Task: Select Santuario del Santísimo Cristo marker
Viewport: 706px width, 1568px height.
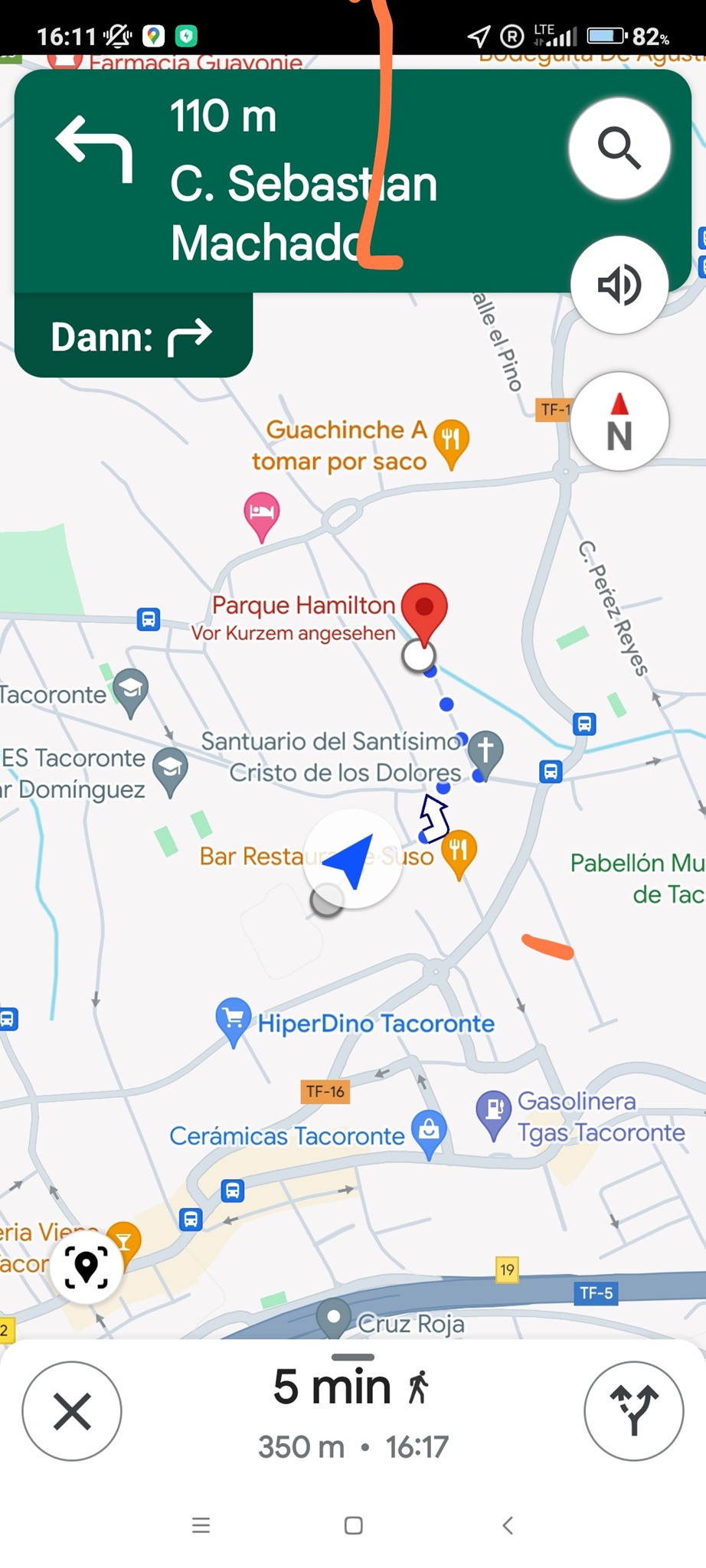Action: point(485,750)
